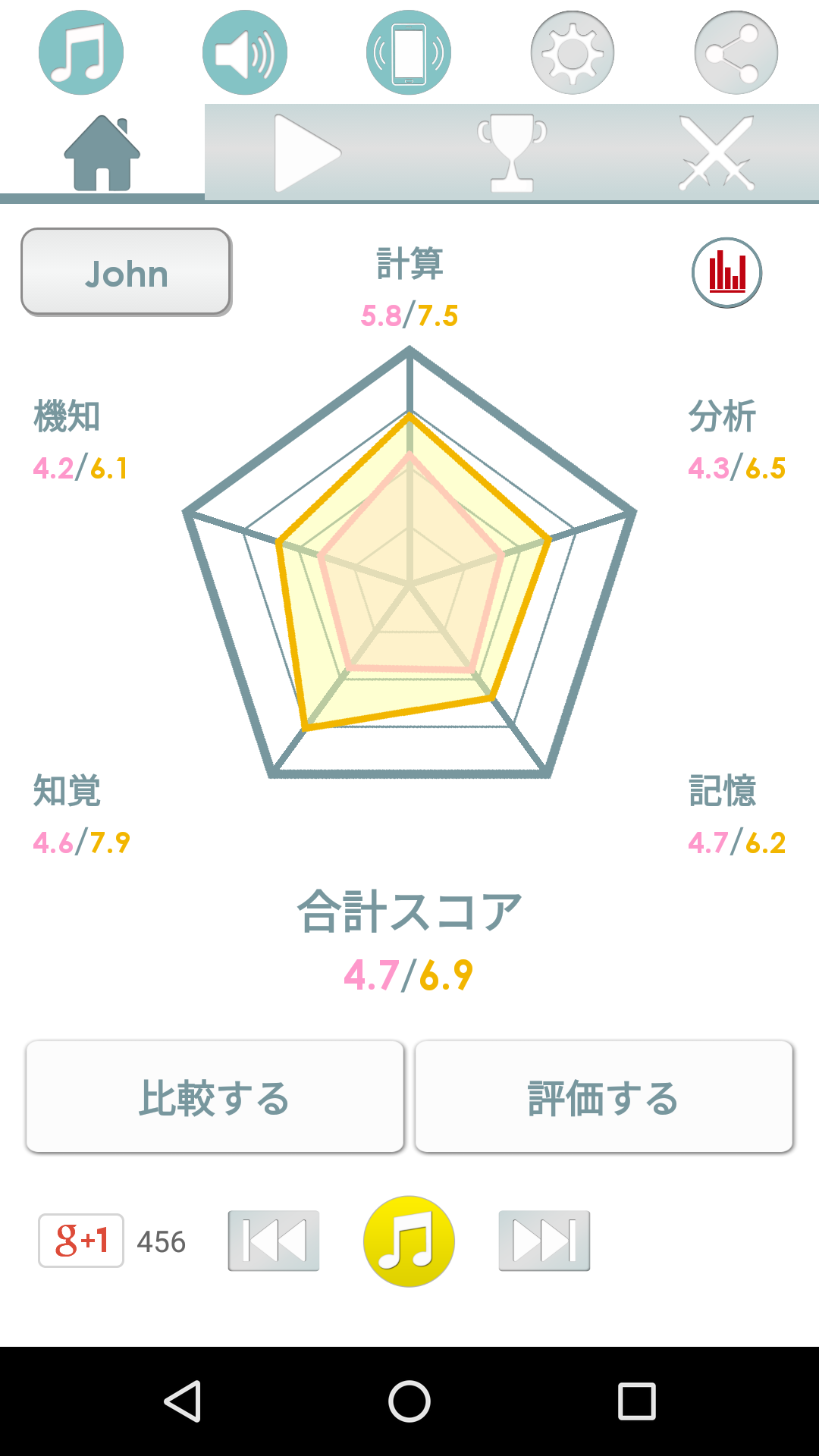The width and height of the screenshot is (819, 1456).
Task: Tap the 評価する button
Action: coord(604,1097)
